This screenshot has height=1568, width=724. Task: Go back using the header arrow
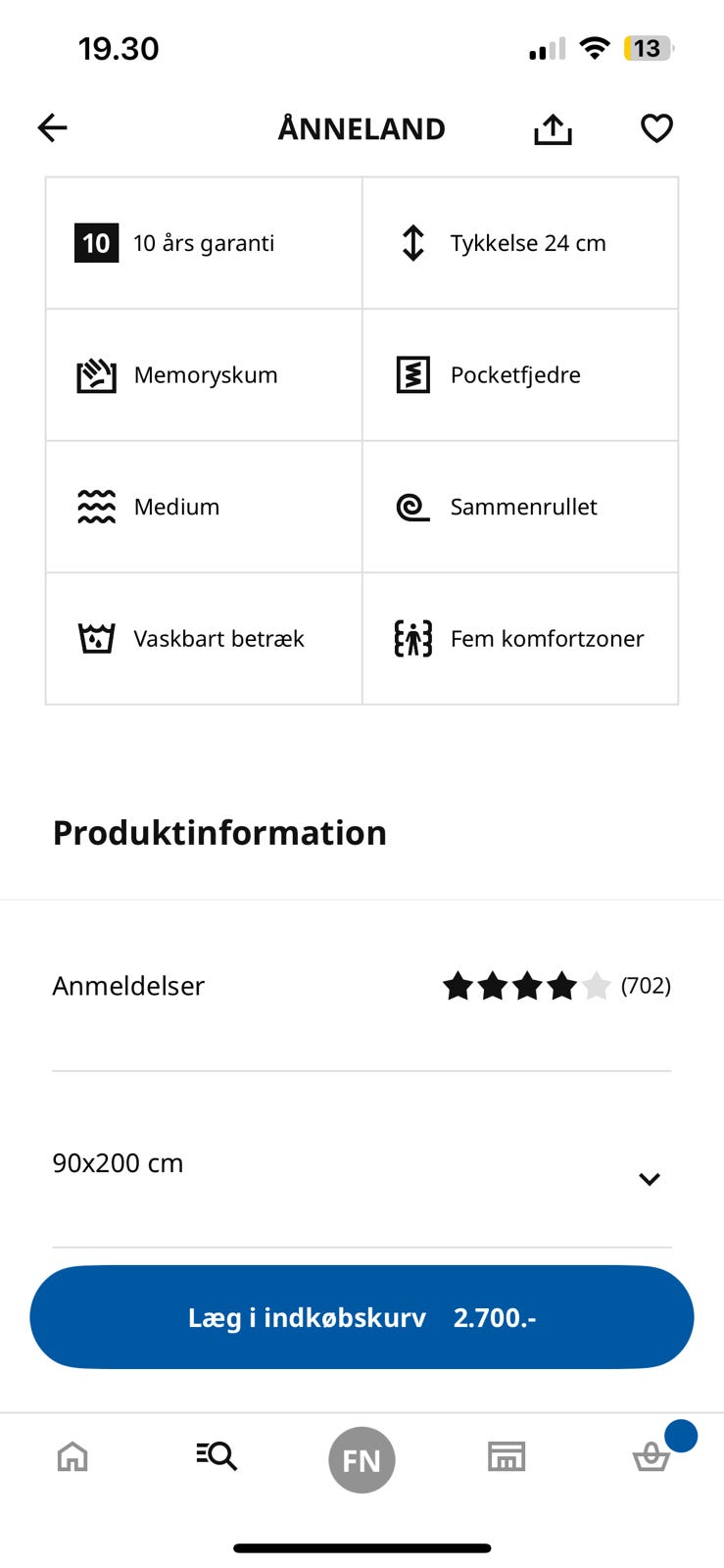pyautogui.click(x=52, y=127)
